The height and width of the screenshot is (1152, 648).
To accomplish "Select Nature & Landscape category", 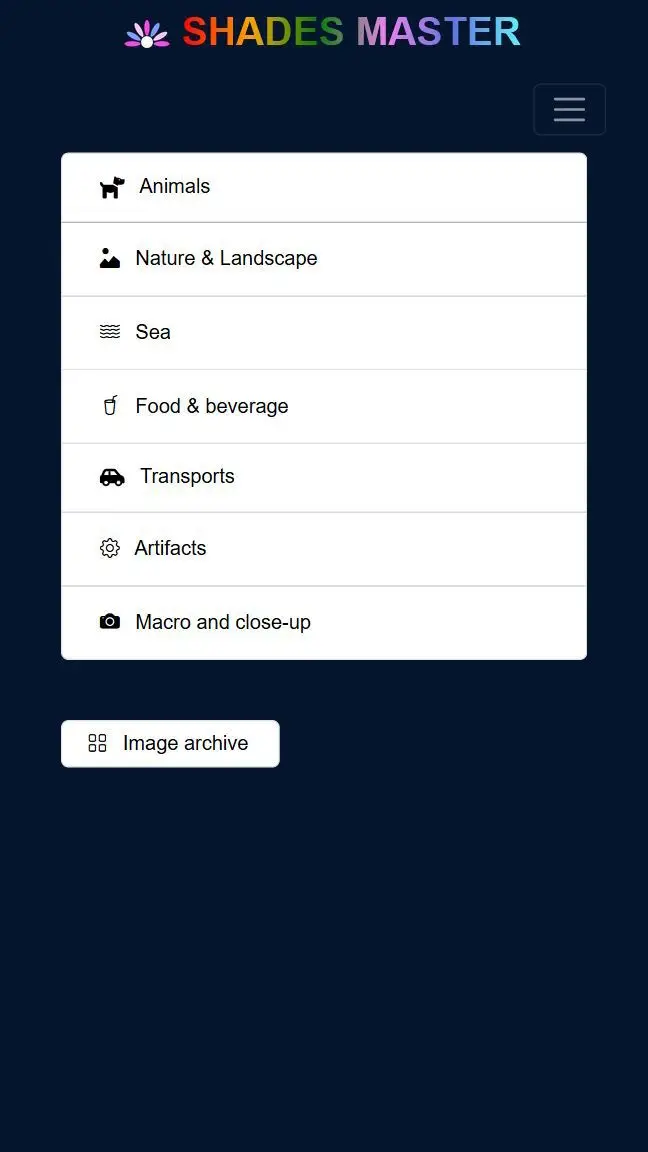I will (x=324, y=259).
